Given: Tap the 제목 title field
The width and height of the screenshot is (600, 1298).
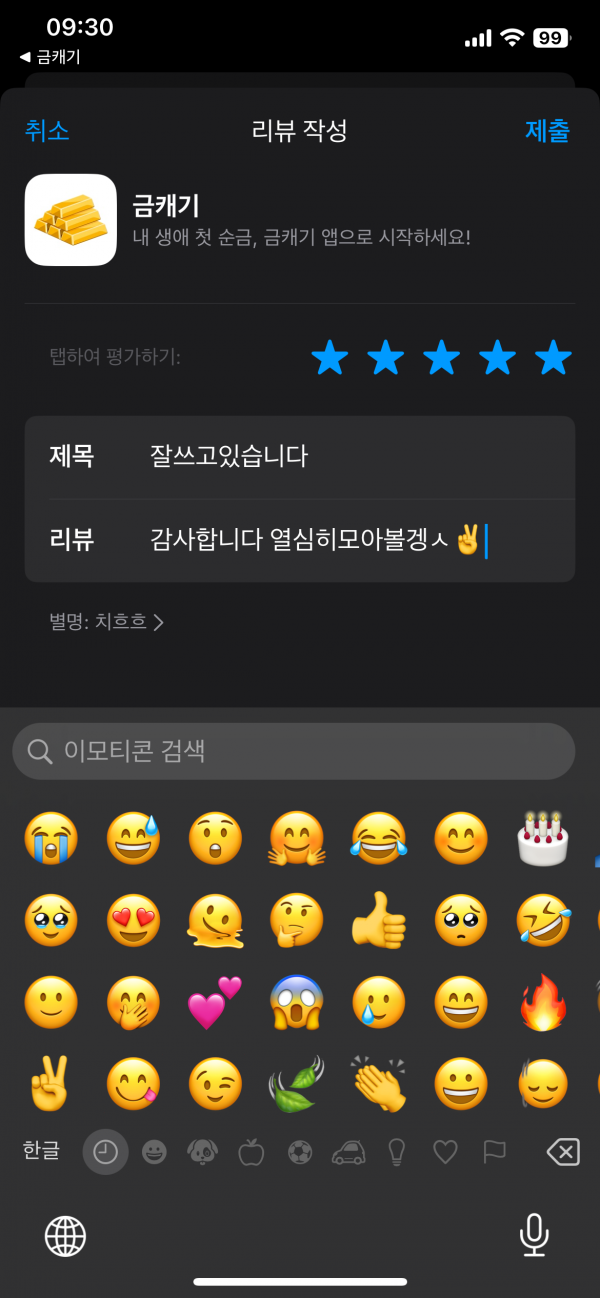Looking at the screenshot, I should (x=300, y=457).
